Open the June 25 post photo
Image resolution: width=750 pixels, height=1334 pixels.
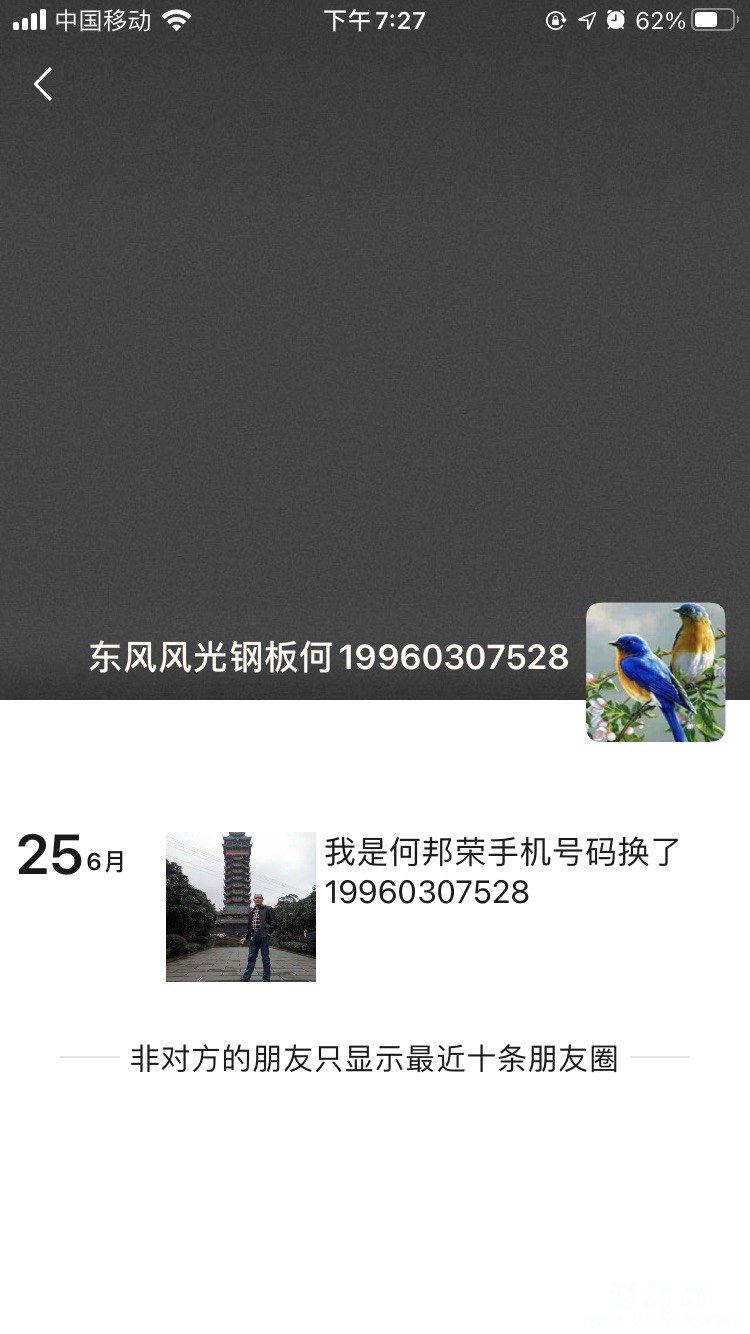[x=240, y=906]
